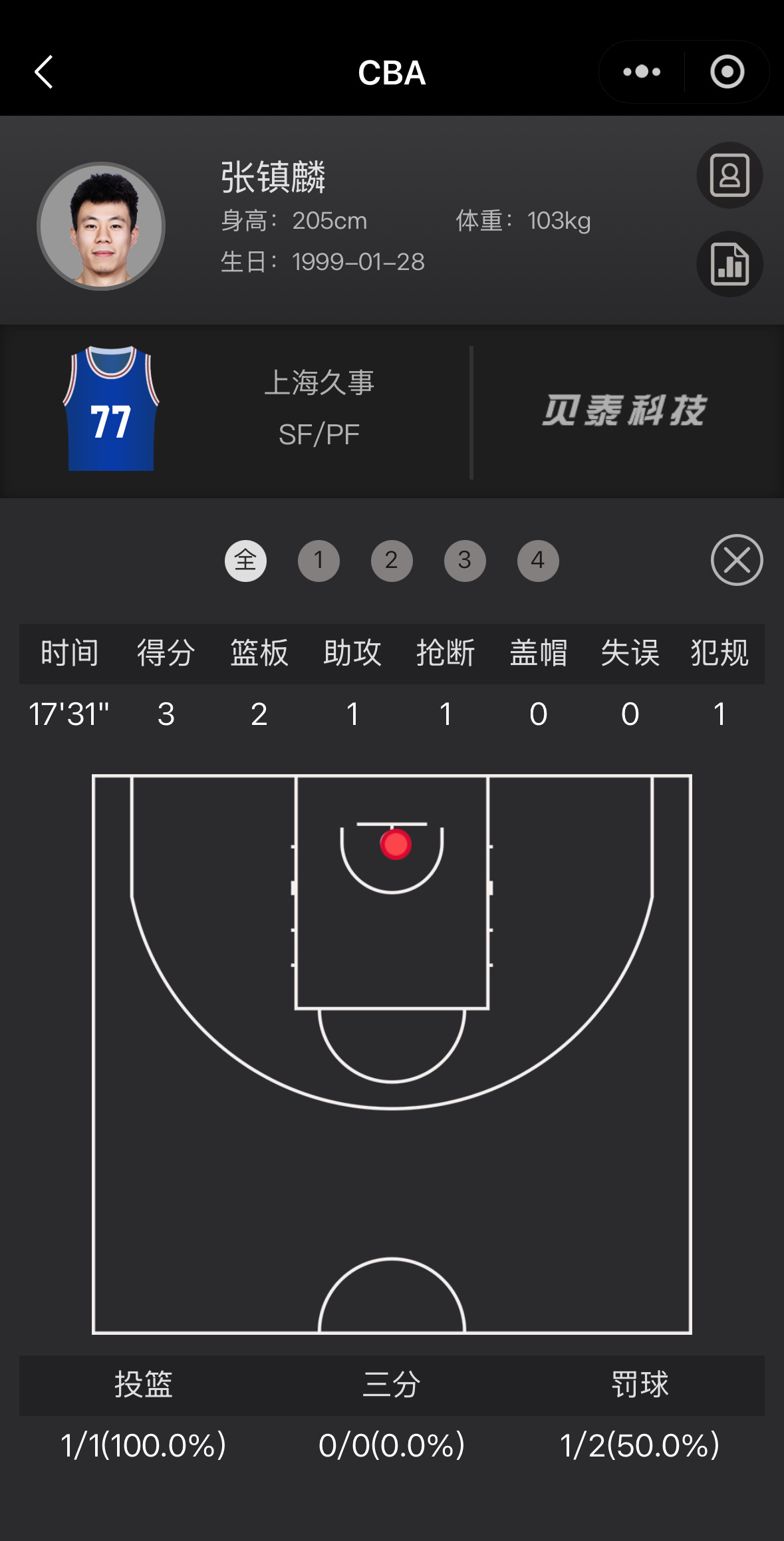Tap the 得分 column header

pyautogui.click(x=166, y=654)
